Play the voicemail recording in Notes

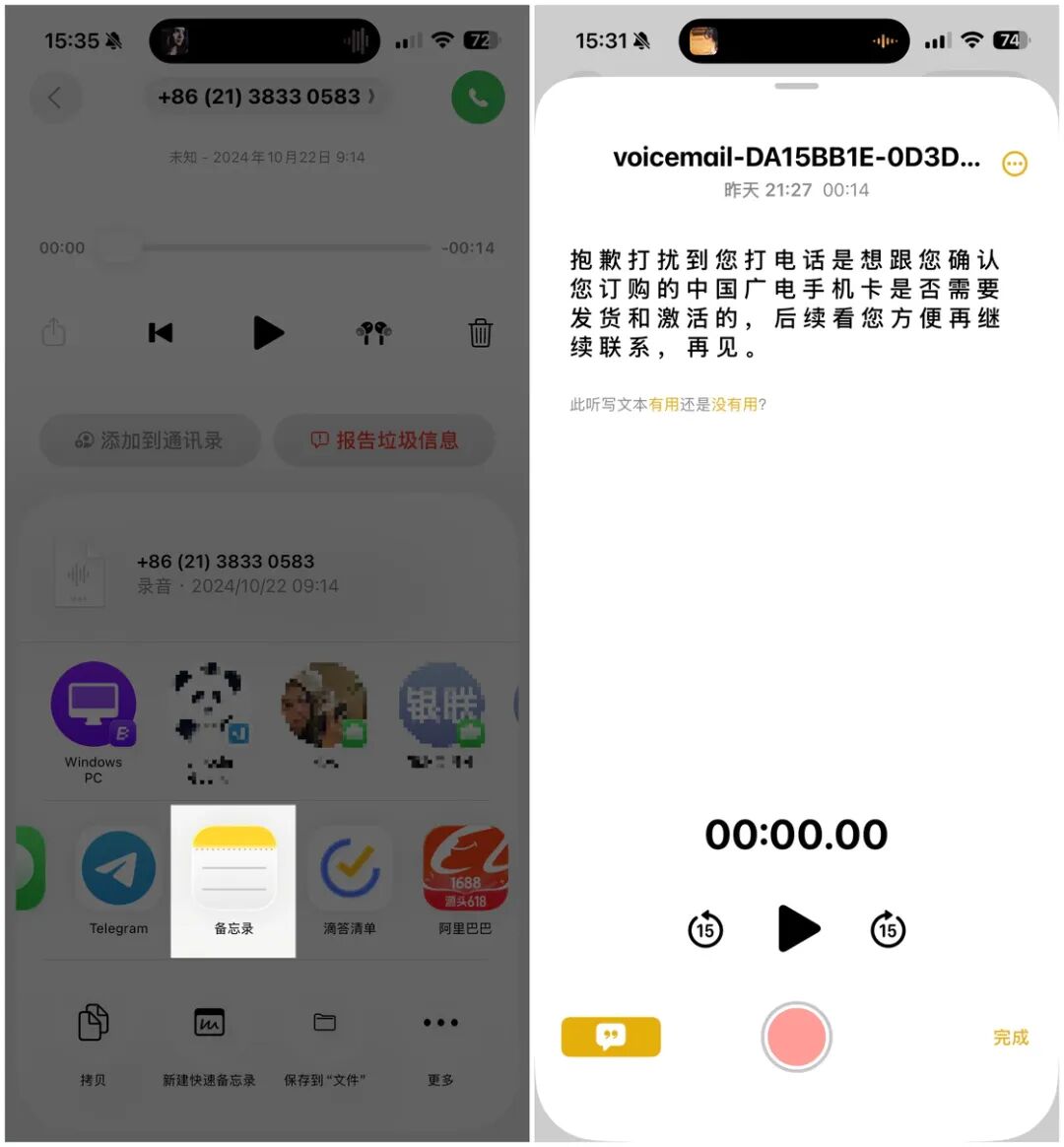tap(797, 928)
